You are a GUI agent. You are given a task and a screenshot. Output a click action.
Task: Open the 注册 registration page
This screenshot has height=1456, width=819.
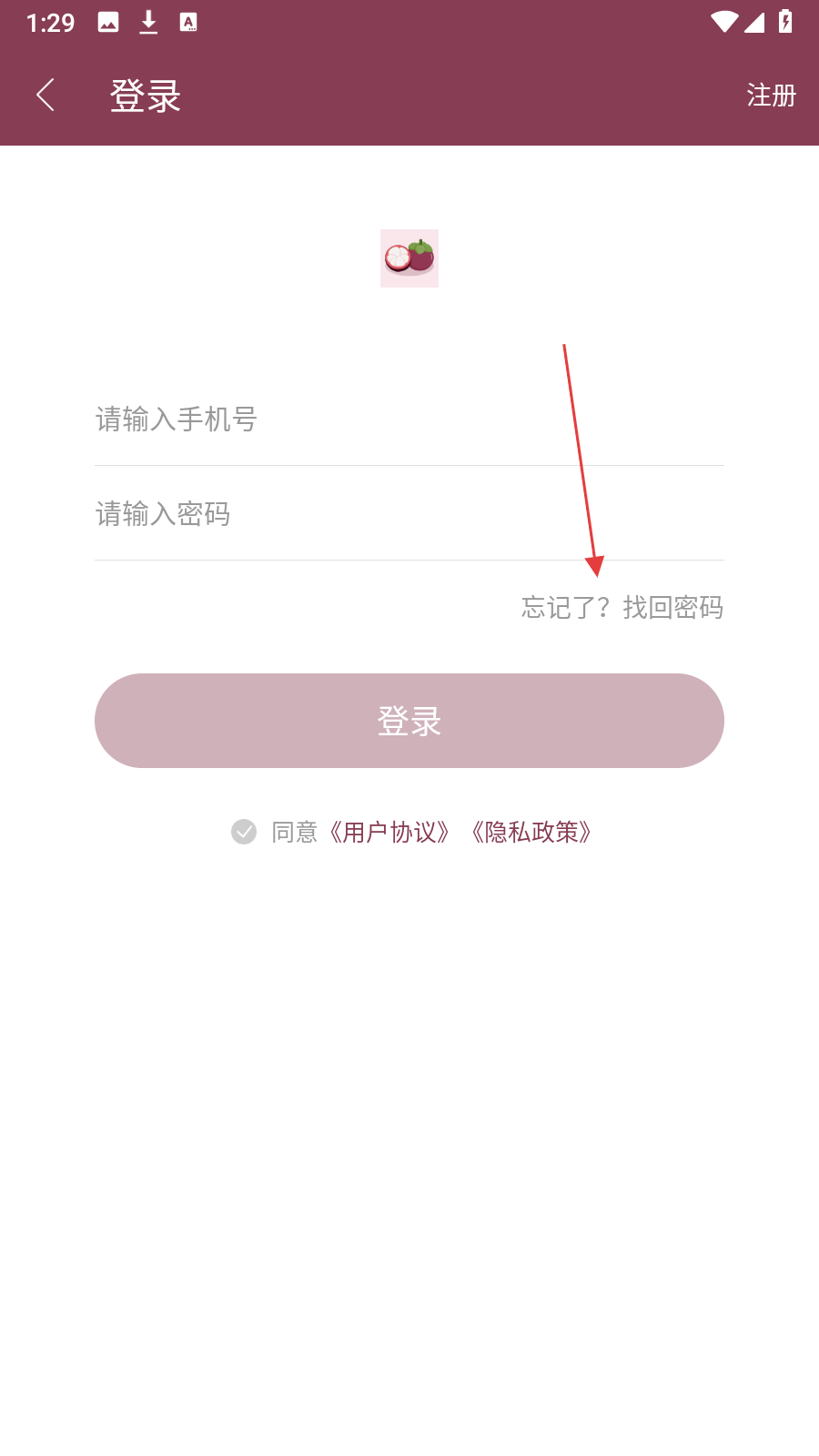[771, 95]
